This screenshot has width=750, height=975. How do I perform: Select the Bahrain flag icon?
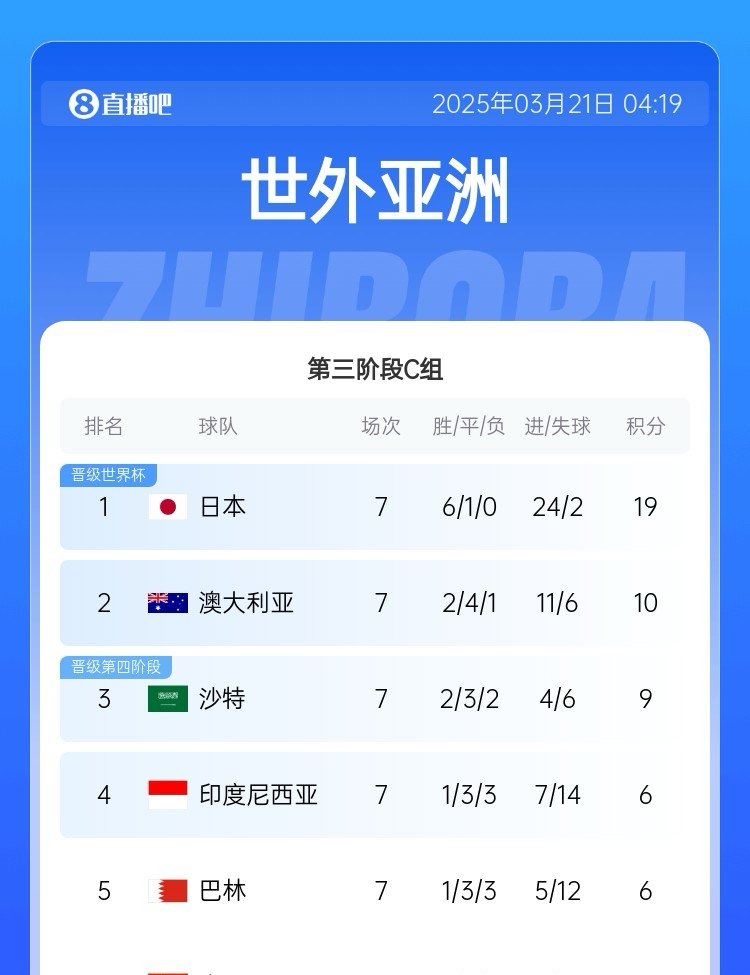[x=167, y=890]
